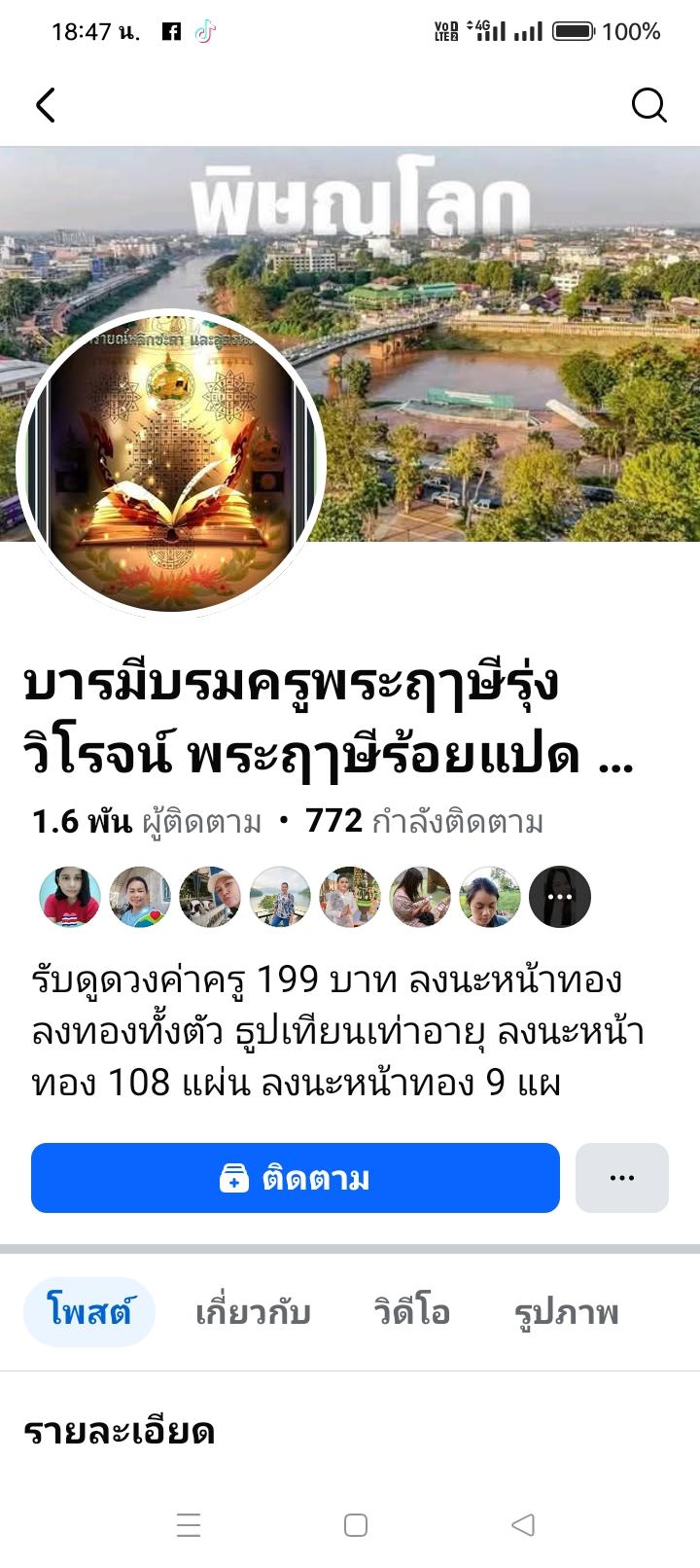Screen dimensions: 700x1568
Task: Open recent apps from the navigation bar
Action: pos(189,1524)
